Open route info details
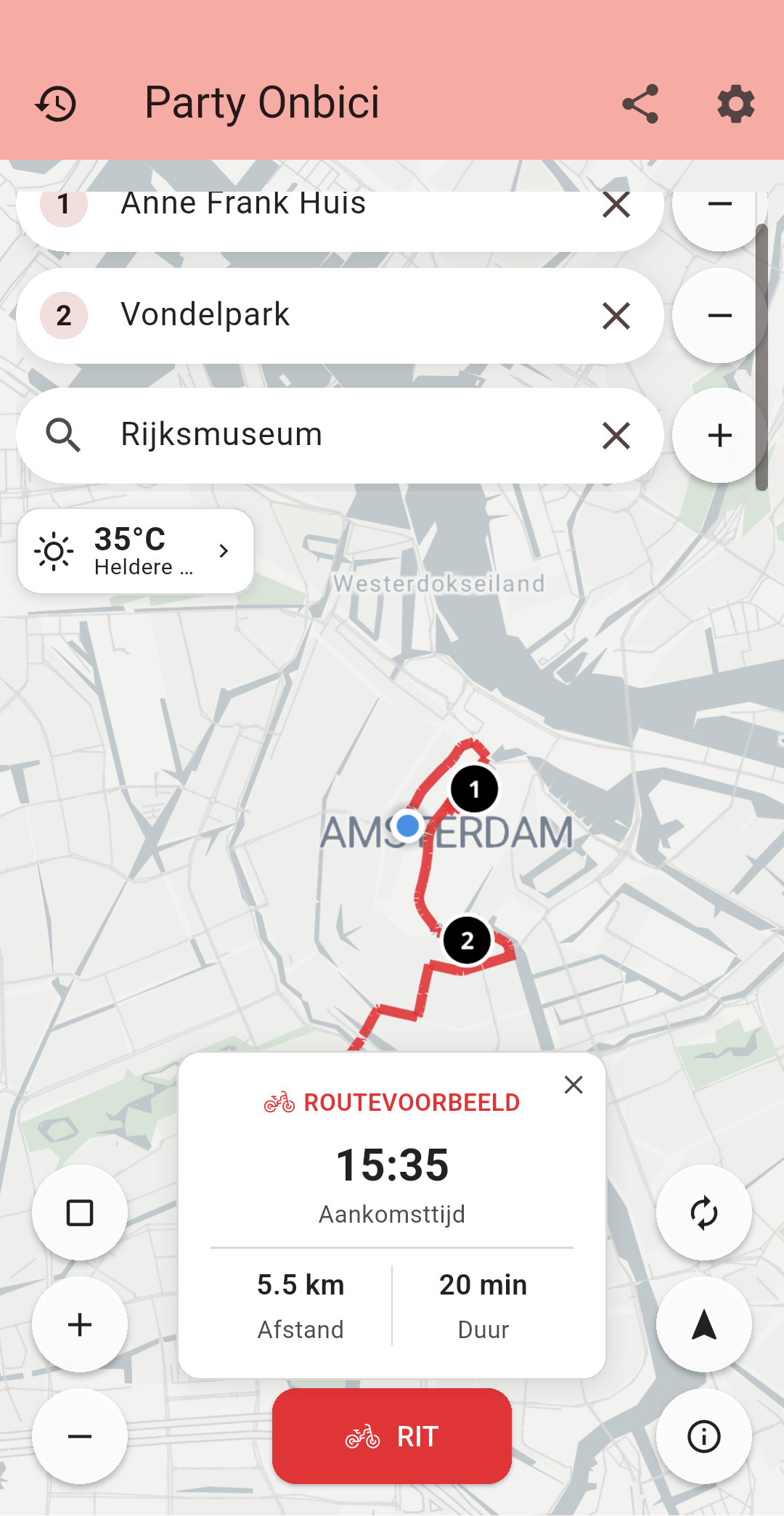Viewport: 784px width, 1516px height. pyautogui.click(x=703, y=1435)
